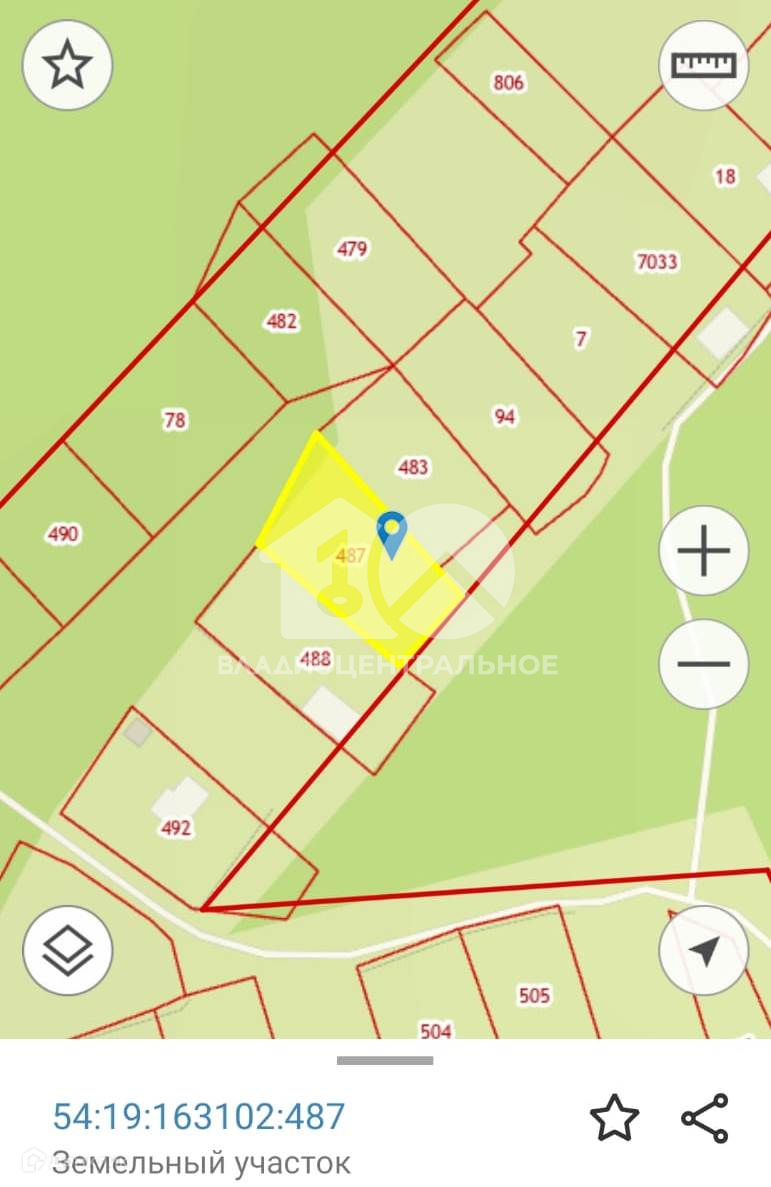Select parcel 78 on the map
The width and height of the screenshot is (771, 1187).
(175, 421)
